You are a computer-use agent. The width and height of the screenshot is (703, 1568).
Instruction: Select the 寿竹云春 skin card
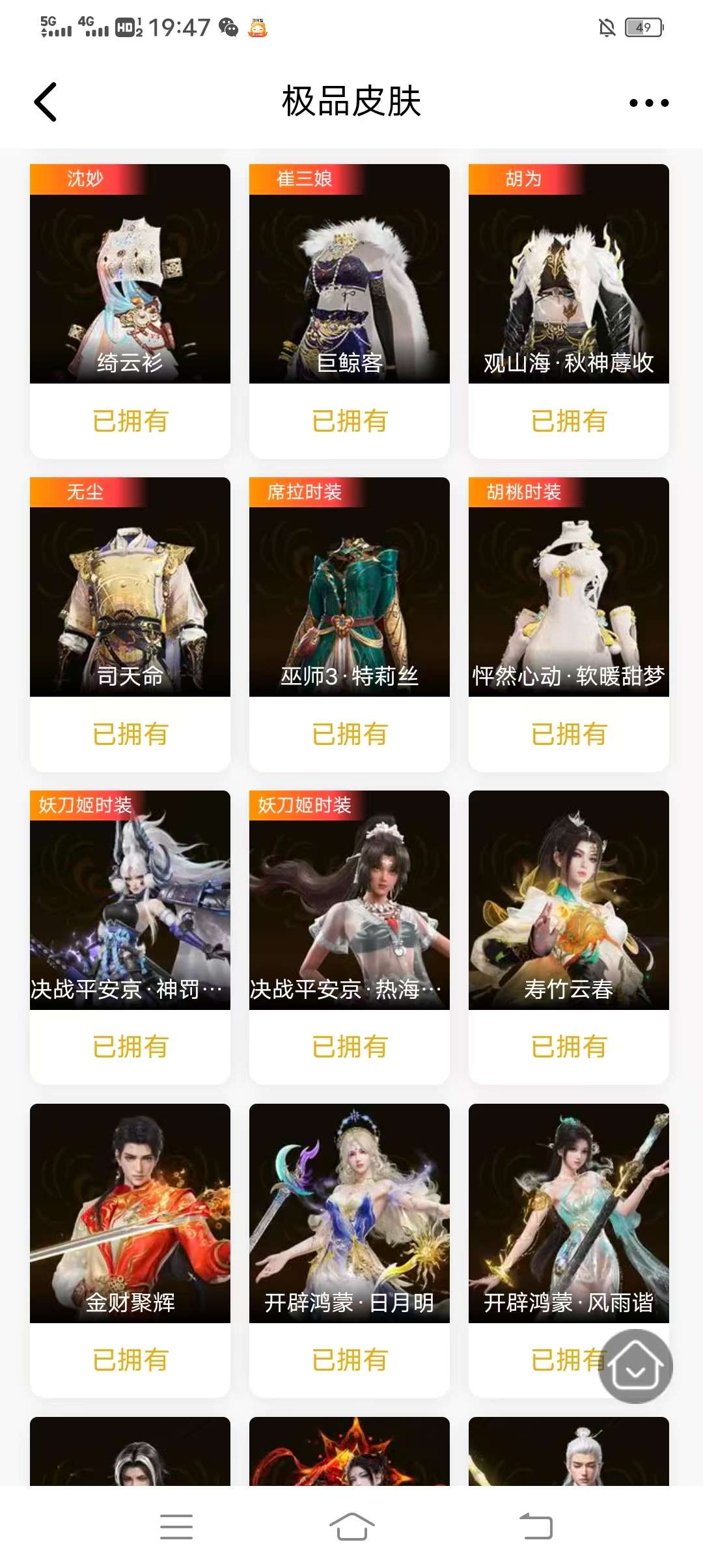pos(569,912)
